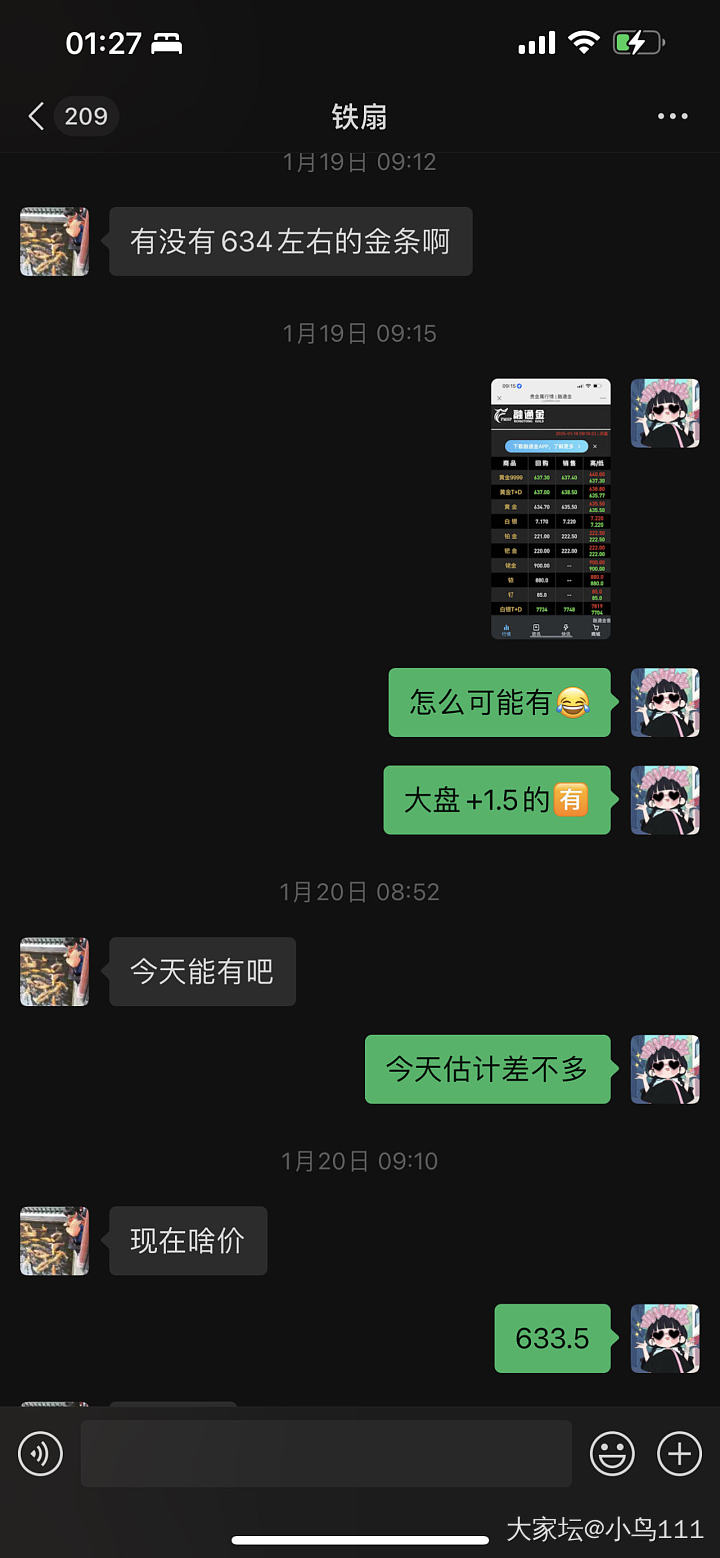Open 铁扇's avatar beside "现在啥价"

coord(55,1241)
